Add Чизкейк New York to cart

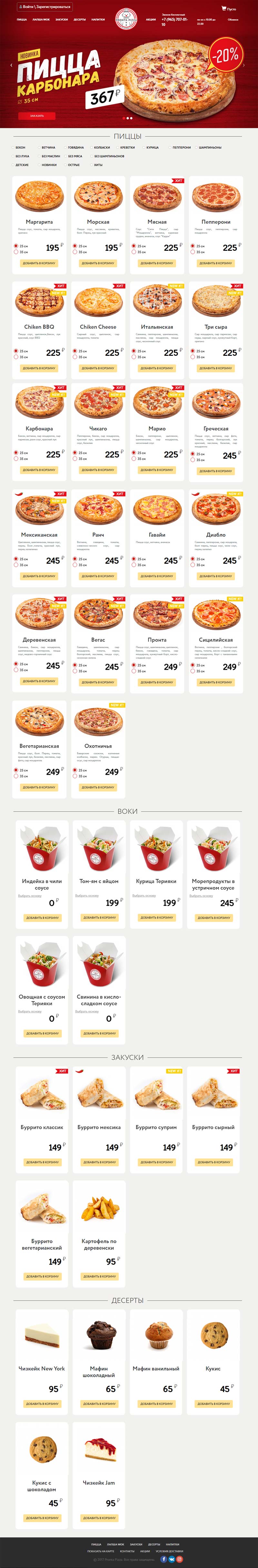(43, 1404)
